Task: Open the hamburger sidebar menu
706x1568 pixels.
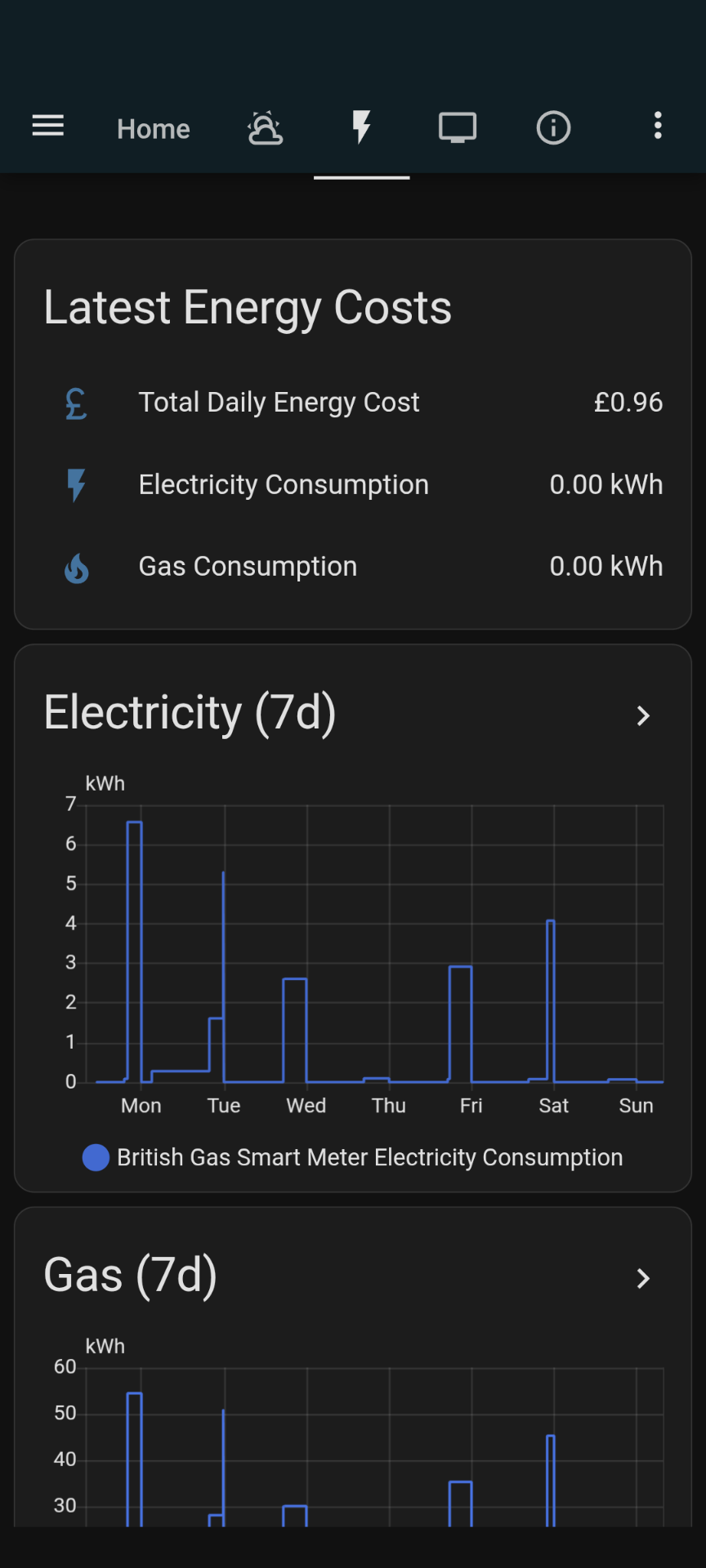Action: [48, 127]
